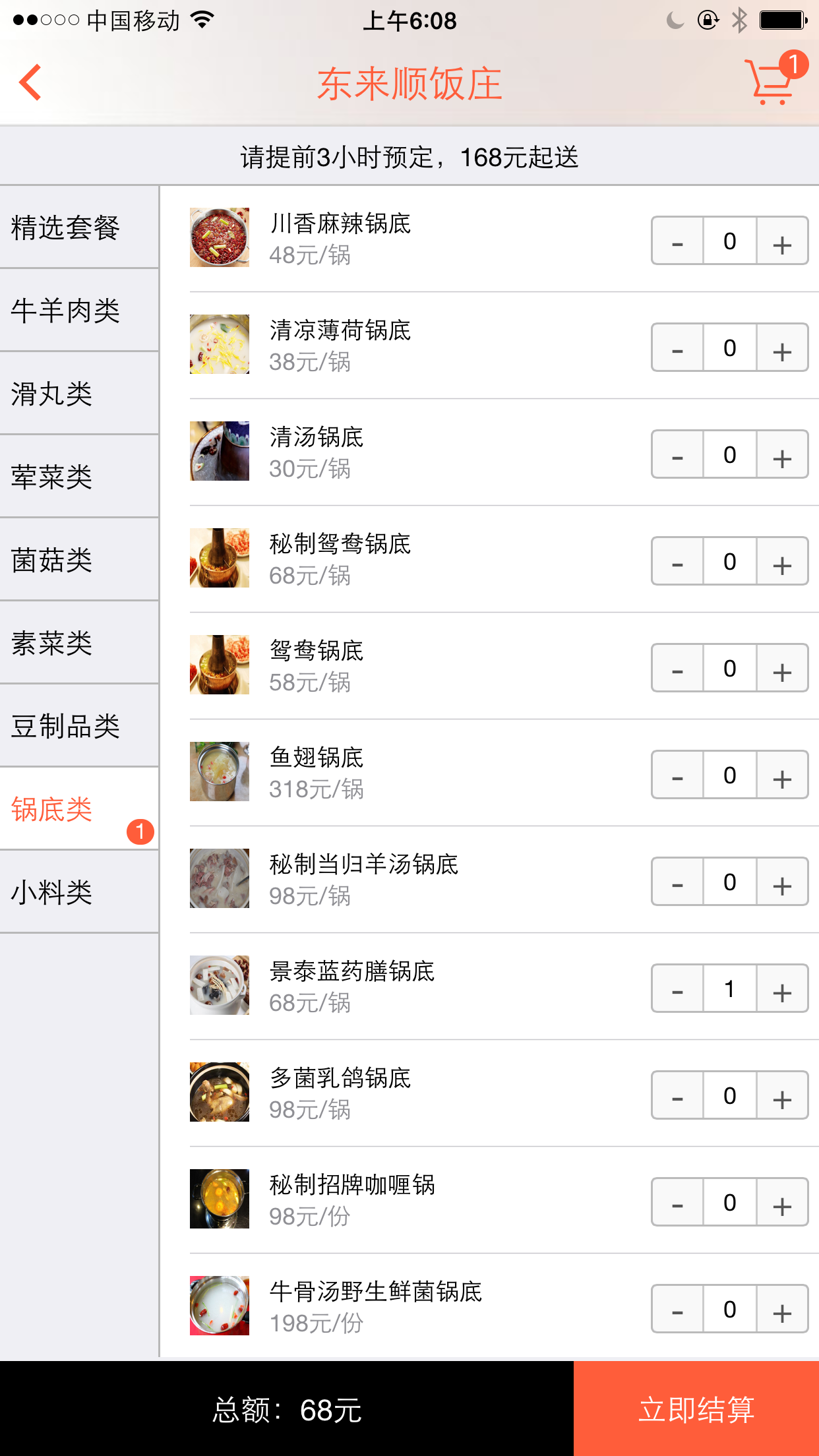Select the 素菜类 category

[79, 643]
